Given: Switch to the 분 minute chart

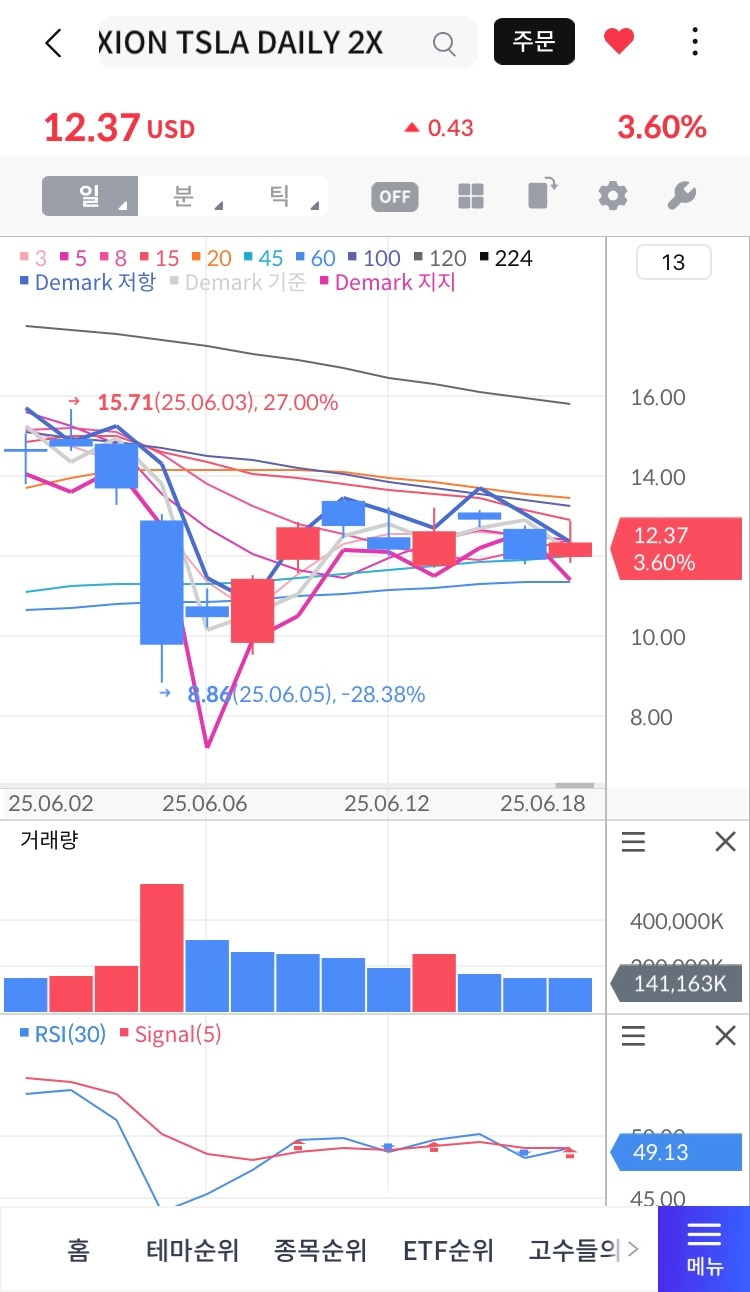Looking at the screenshot, I should (x=184, y=196).
